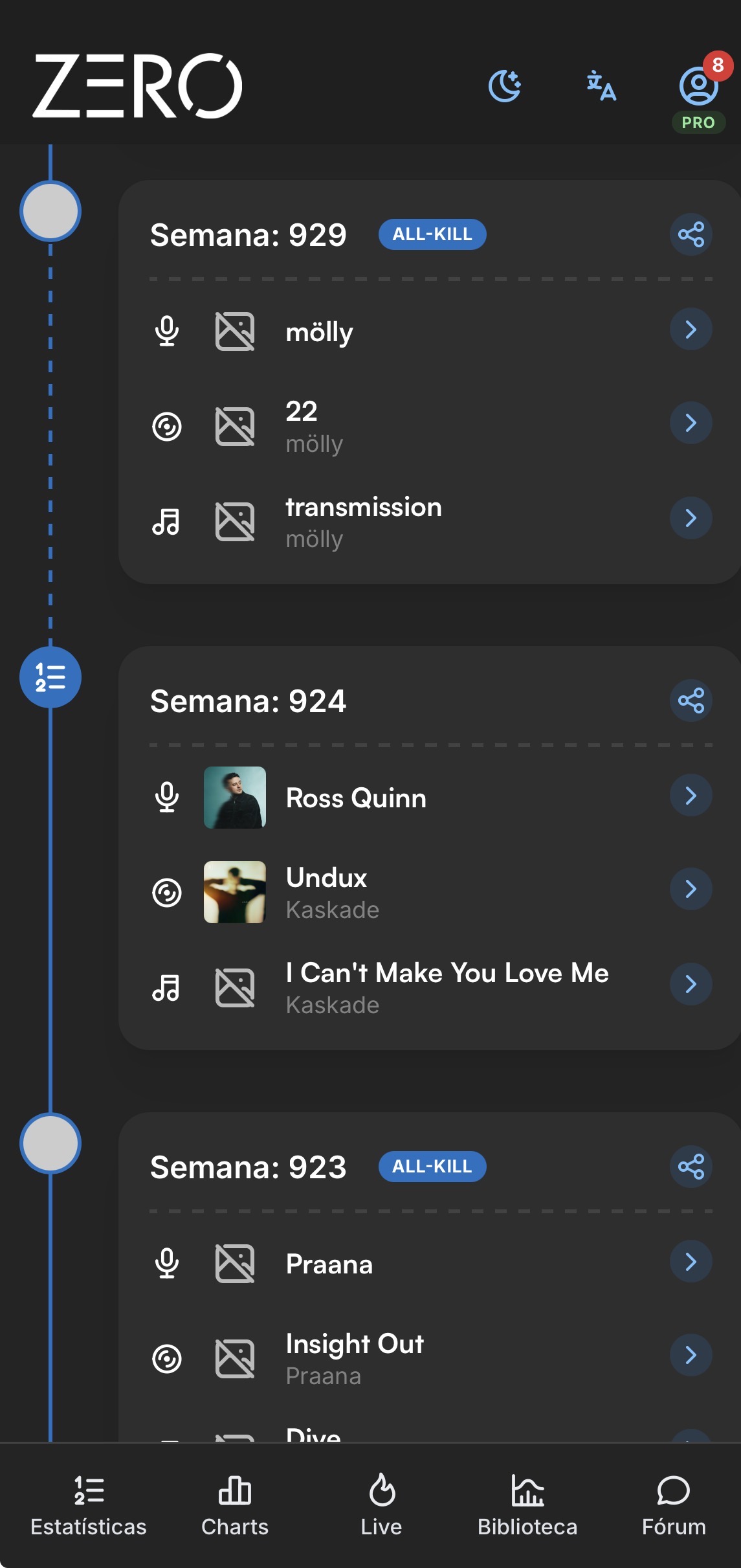
Task: Tap the Semana 924 timeline list marker
Action: coord(50,677)
